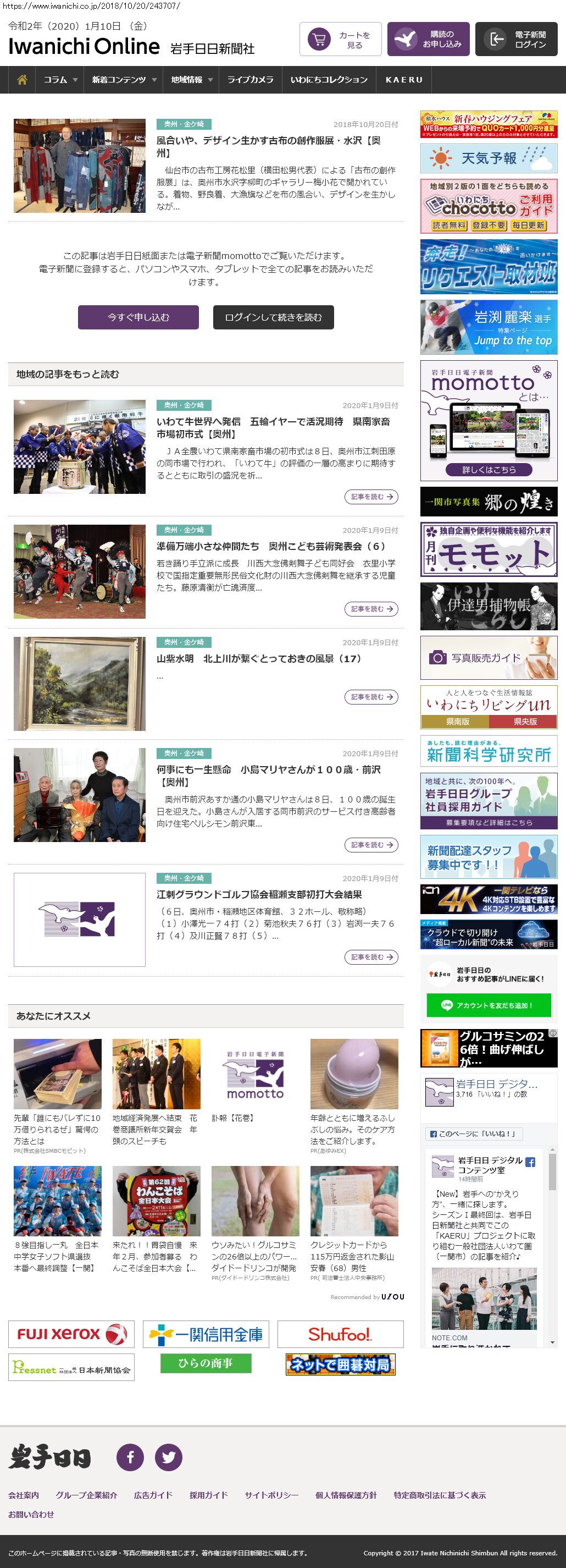Open the Facebook icon in footer
The height and width of the screenshot is (1568, 566).
tap(130, 1456)
